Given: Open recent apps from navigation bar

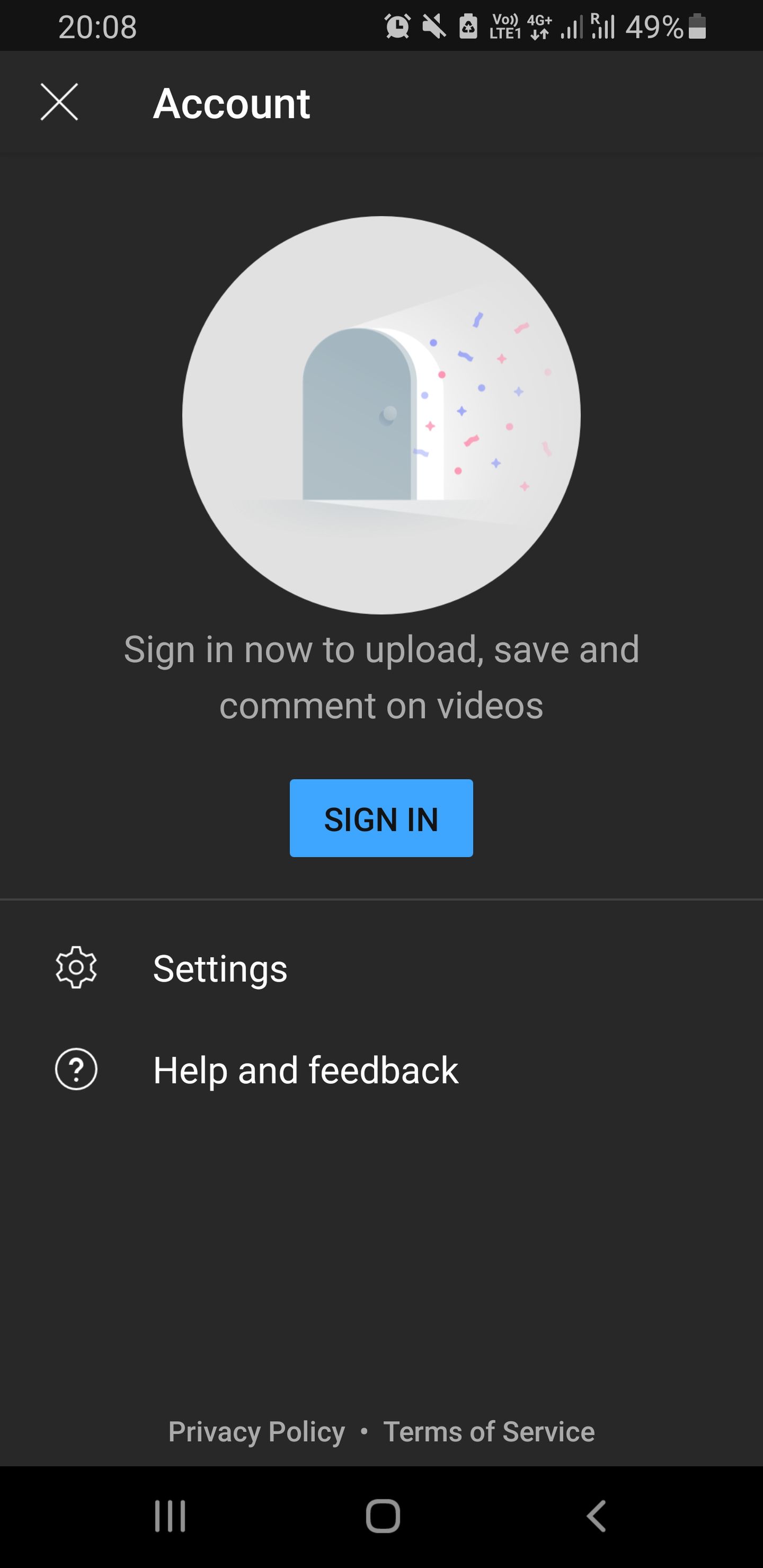Looking at the screenshot, I should 170,1516.
